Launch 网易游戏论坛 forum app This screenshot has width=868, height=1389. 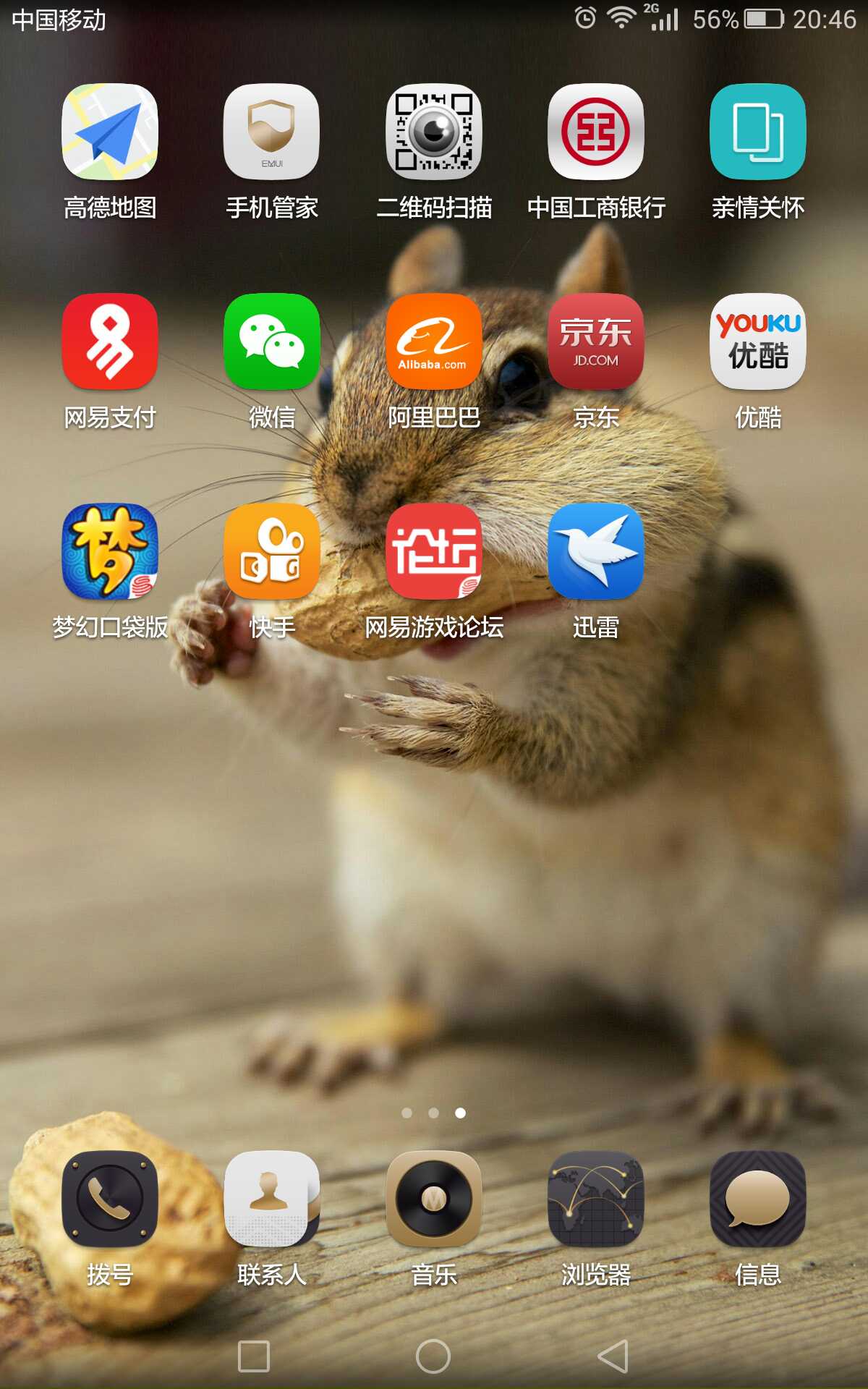434,551
